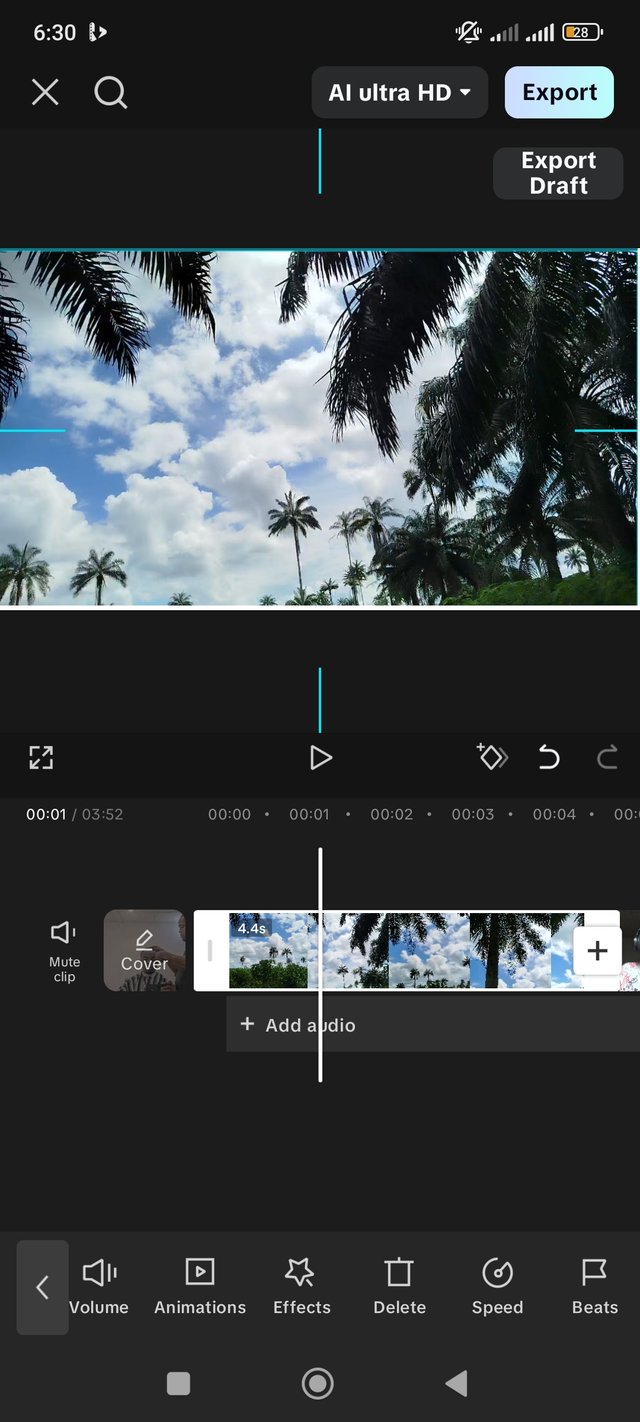
Task: Edit the Cover thumbnail
Action: click(145, 950)
